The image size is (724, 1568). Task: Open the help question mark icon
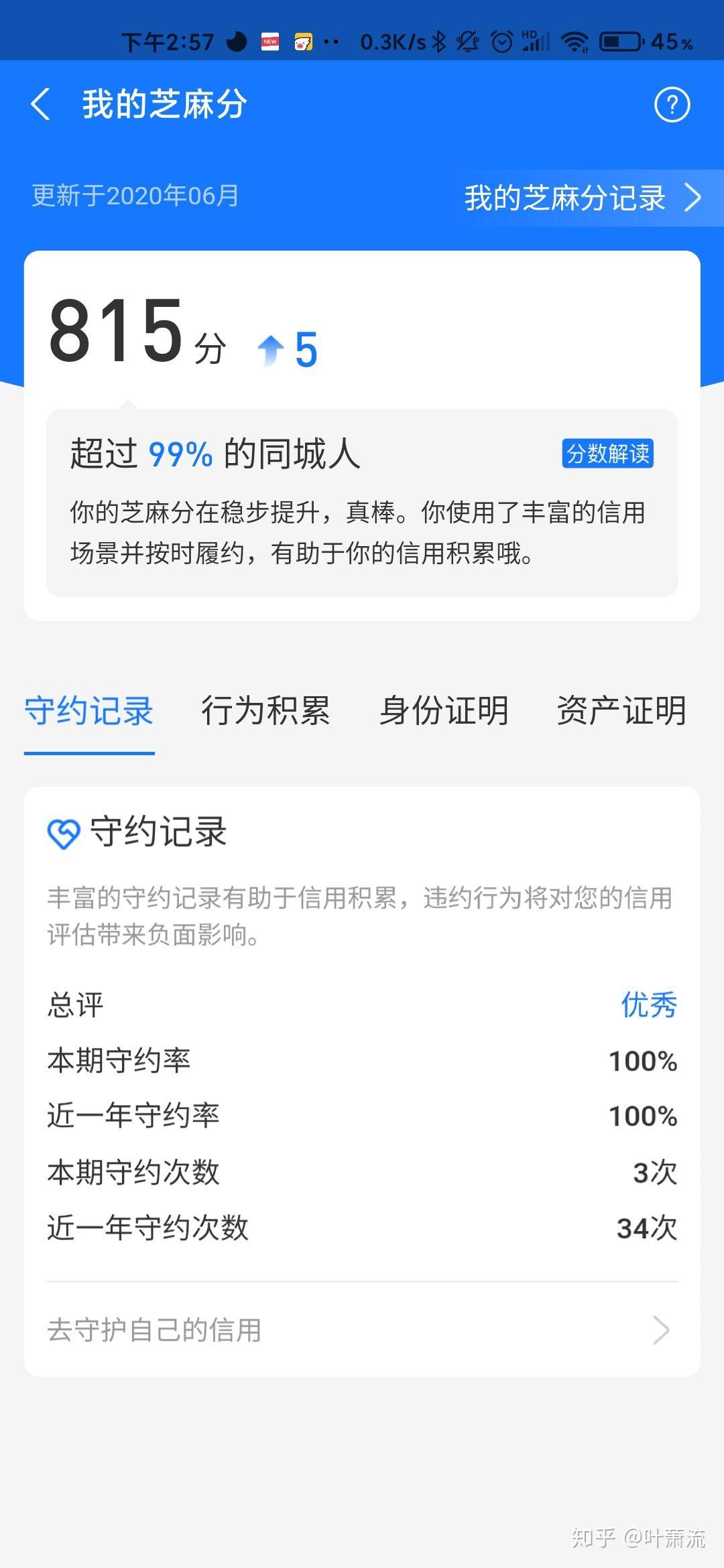[x=672, y=105]
